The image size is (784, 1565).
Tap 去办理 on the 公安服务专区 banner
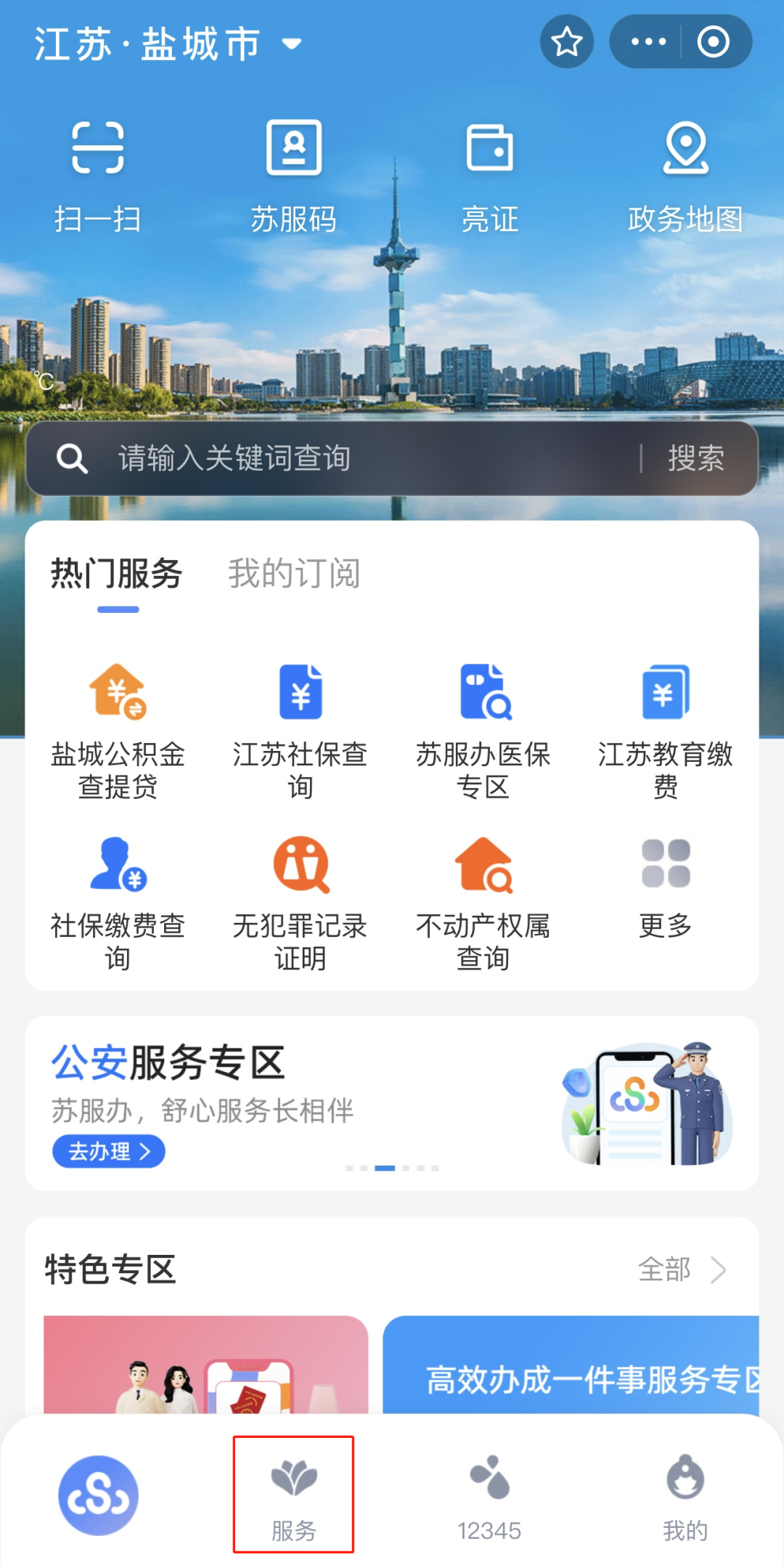coord(109,1151)
